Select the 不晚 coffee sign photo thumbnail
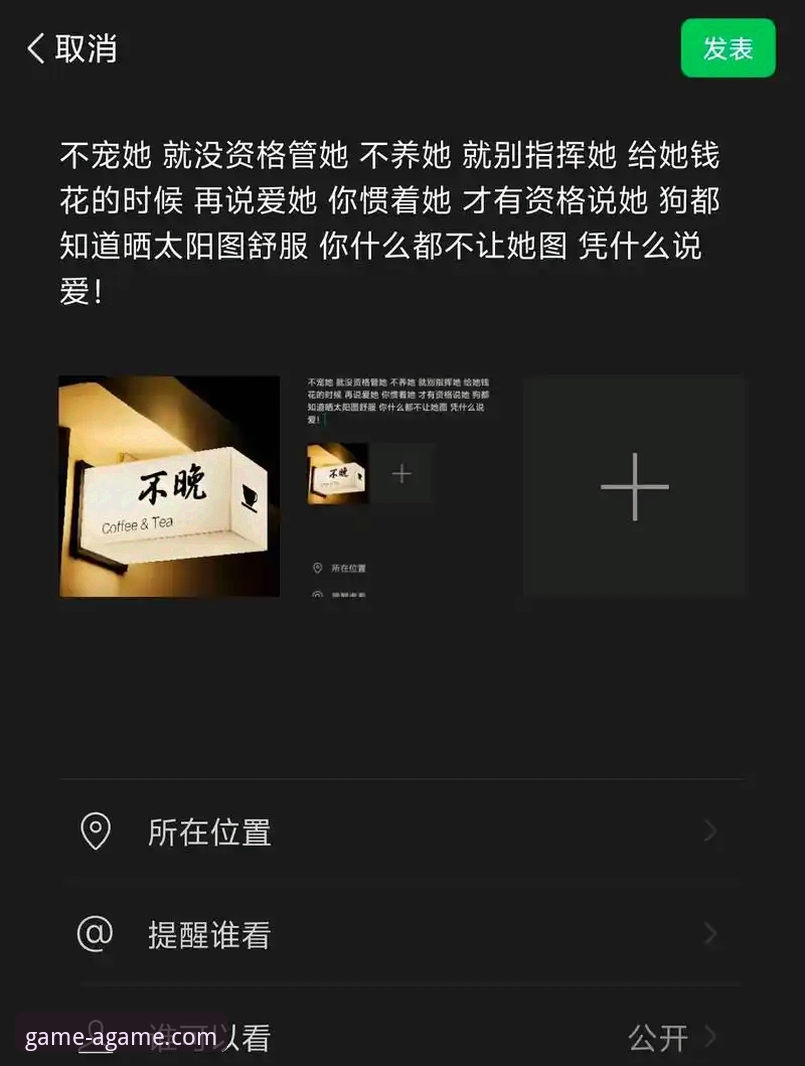The image size is (805, 1066). [x=168, y=486]
